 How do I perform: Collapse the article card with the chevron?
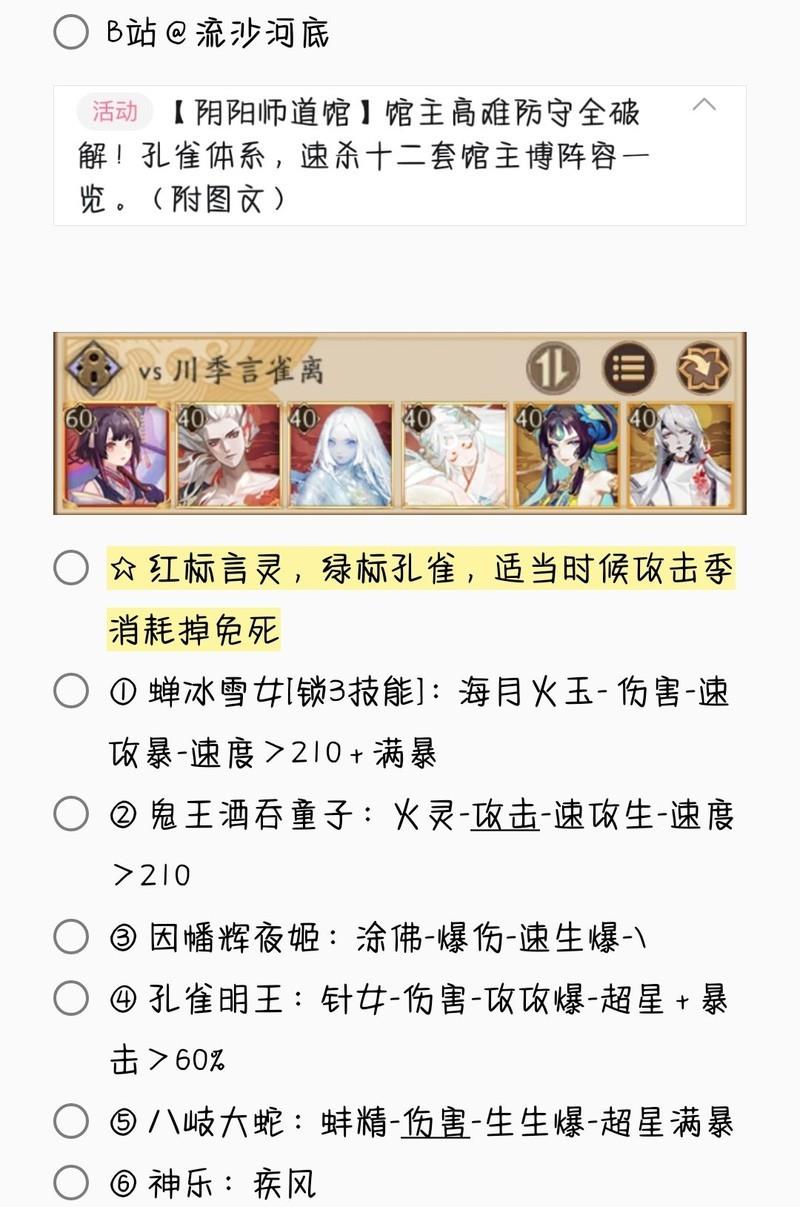point(704,106)
